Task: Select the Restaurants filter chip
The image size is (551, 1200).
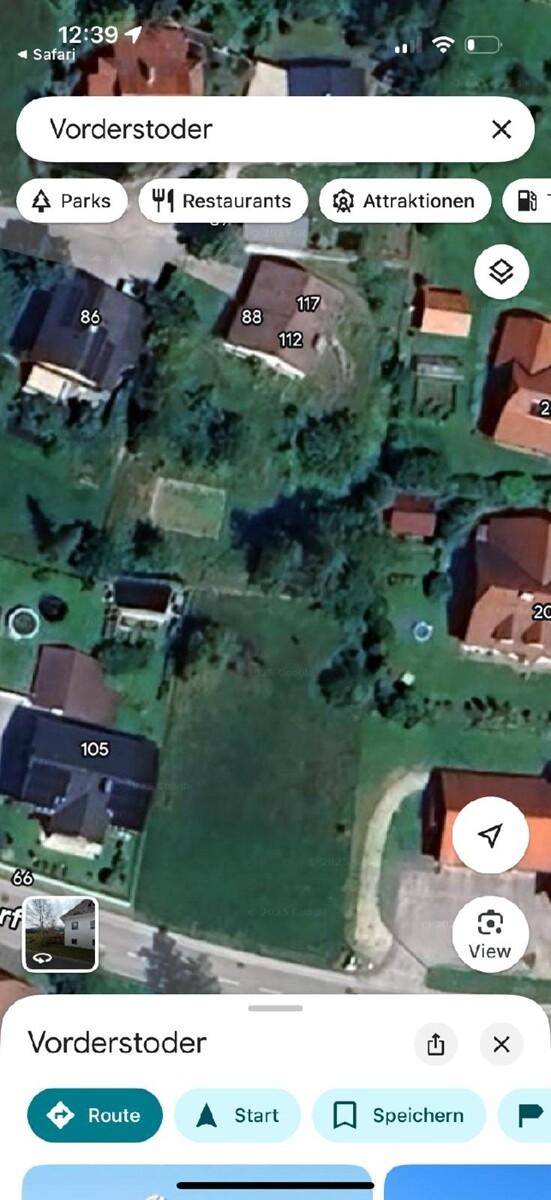Action: pos(222,201)
